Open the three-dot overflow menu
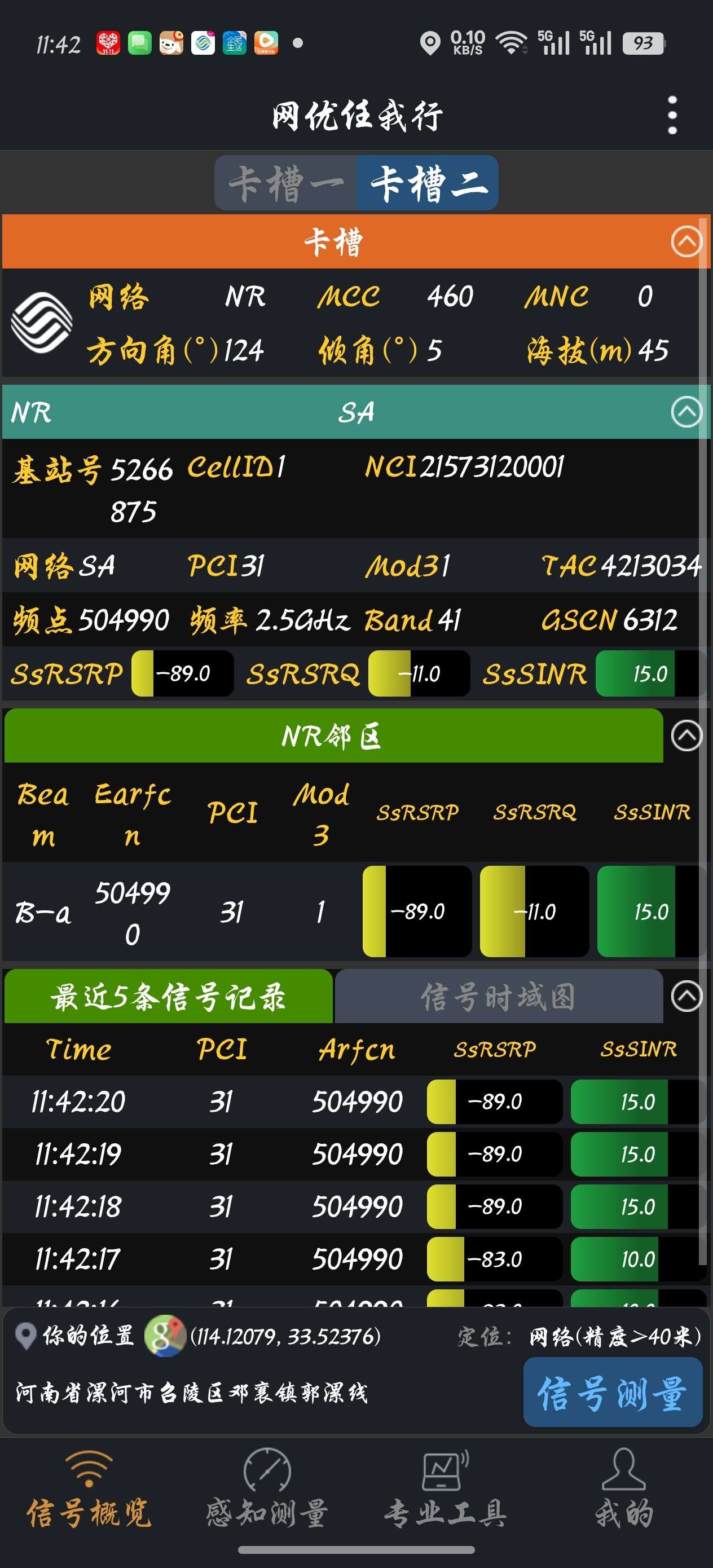Viewport: 713px width, 1568px height. point(672,115)
